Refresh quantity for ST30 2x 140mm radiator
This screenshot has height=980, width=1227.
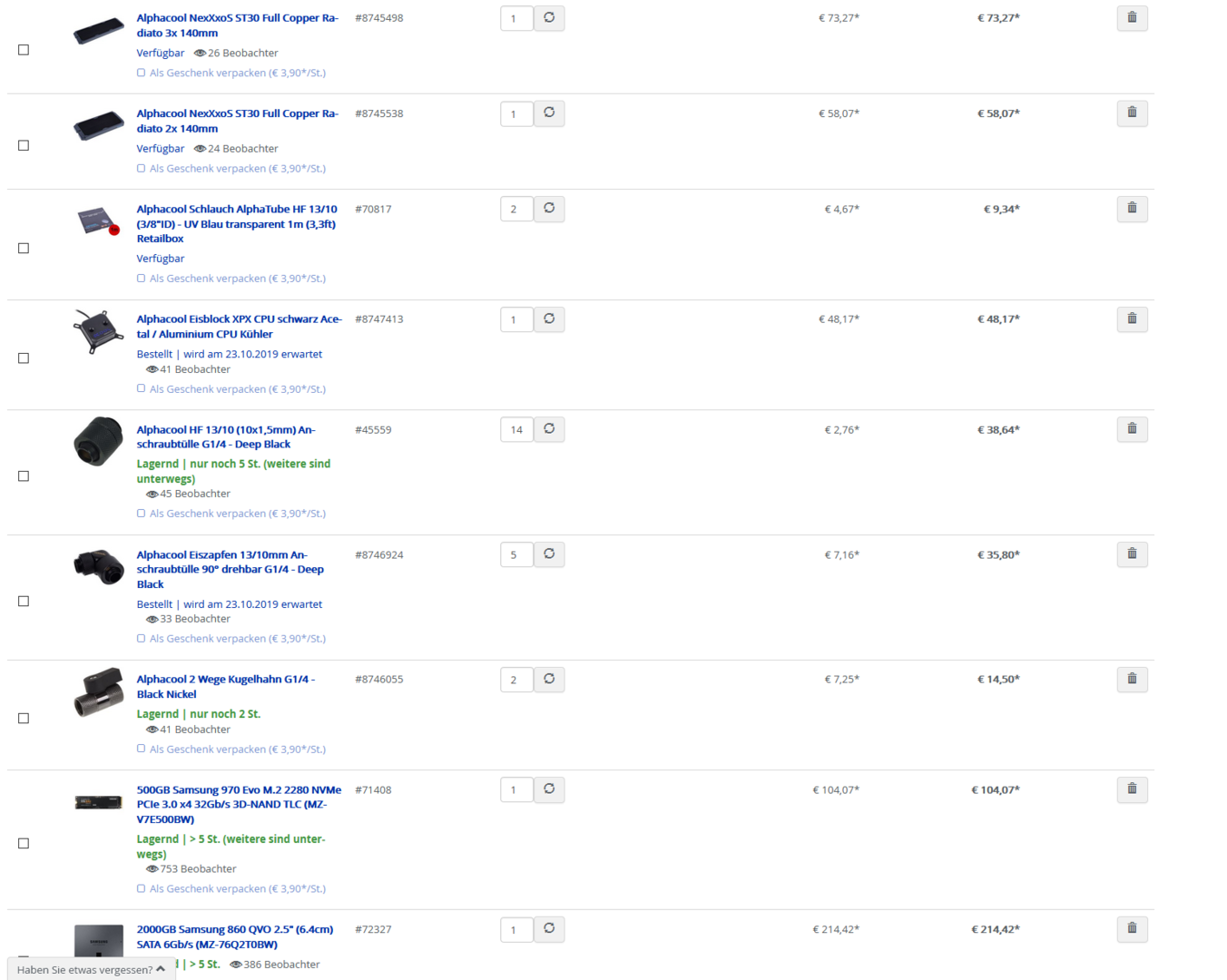pos(549,113)
